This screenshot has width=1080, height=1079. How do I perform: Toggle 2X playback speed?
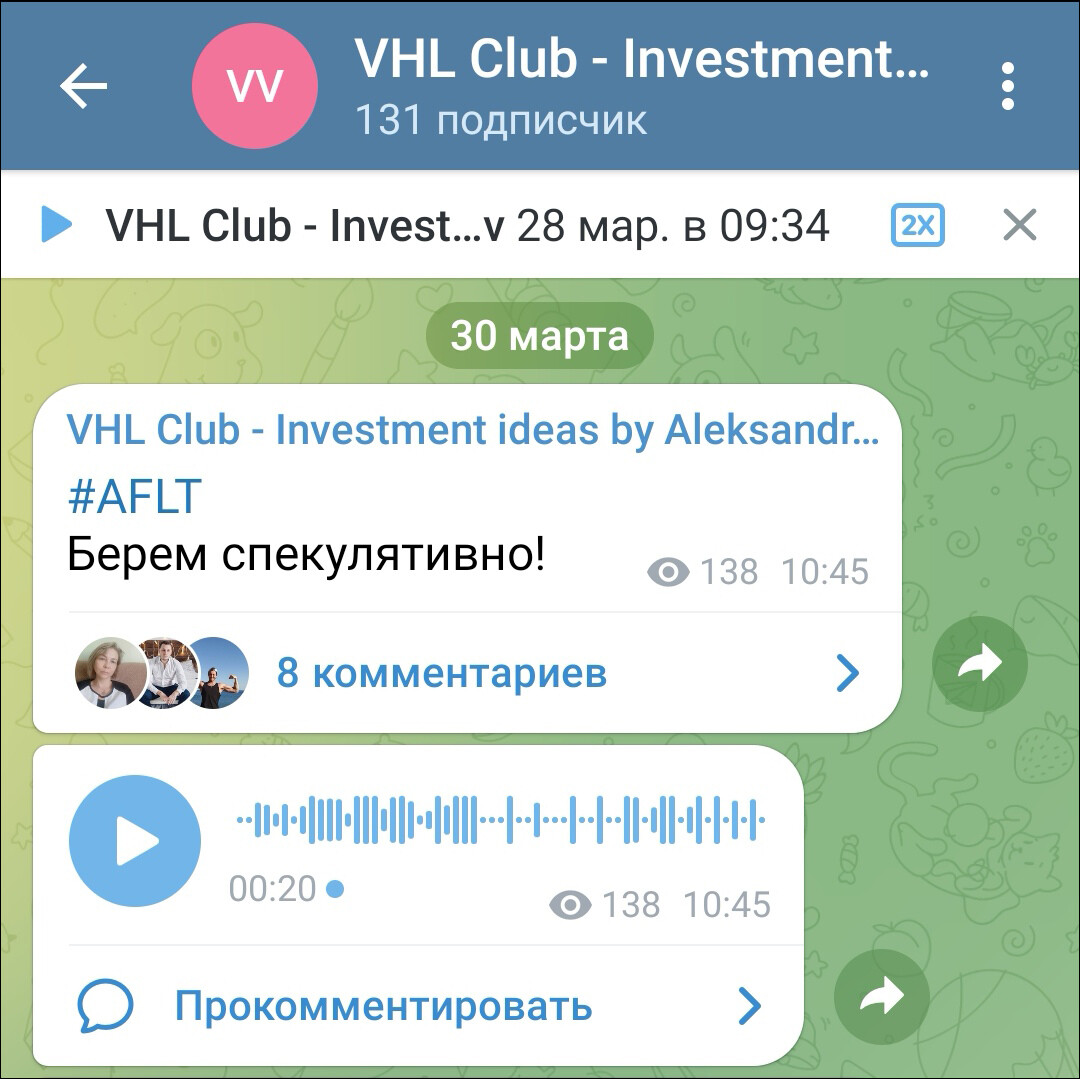(917, 226)
